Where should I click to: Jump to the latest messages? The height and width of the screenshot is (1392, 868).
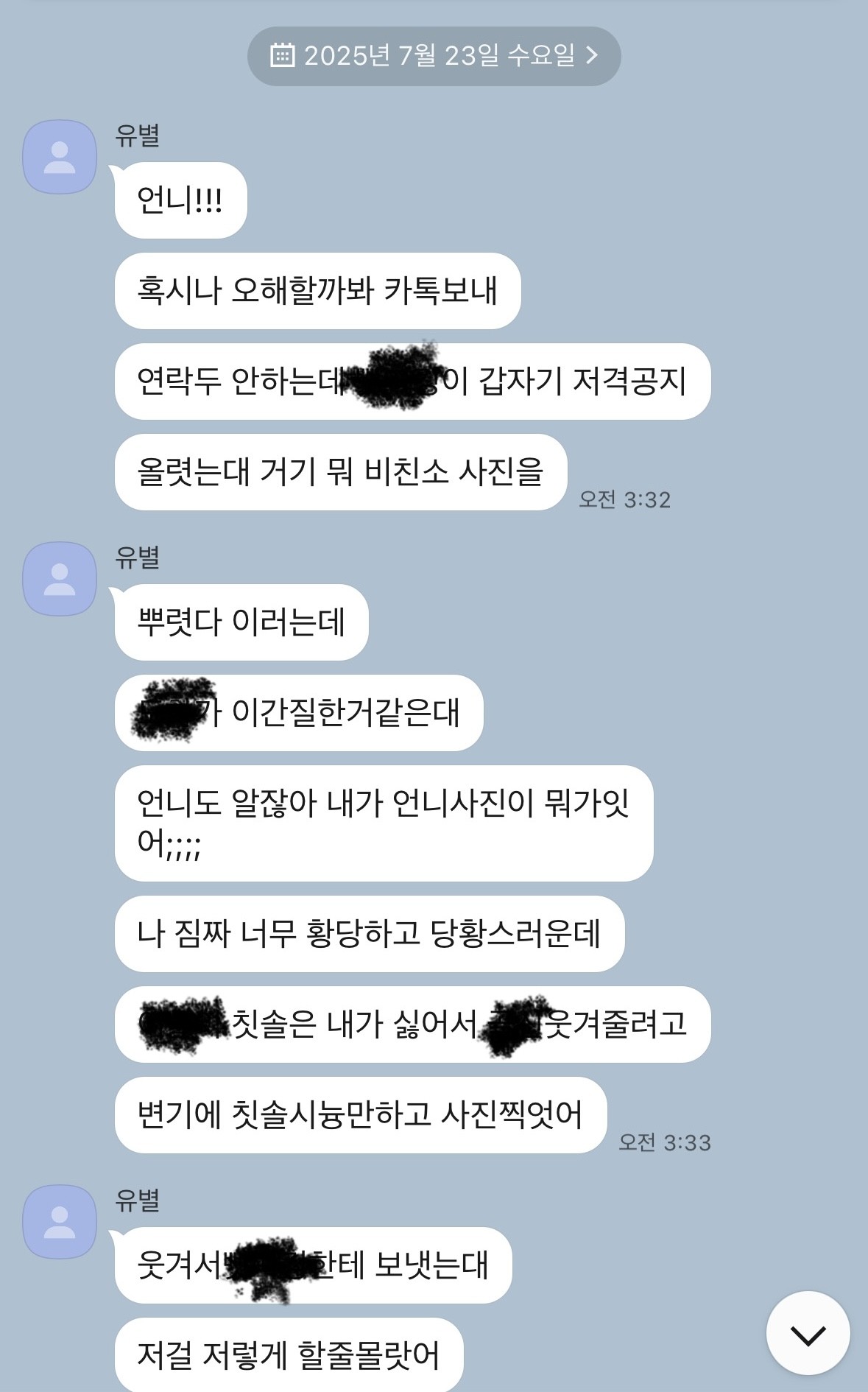pos(808,1333)
